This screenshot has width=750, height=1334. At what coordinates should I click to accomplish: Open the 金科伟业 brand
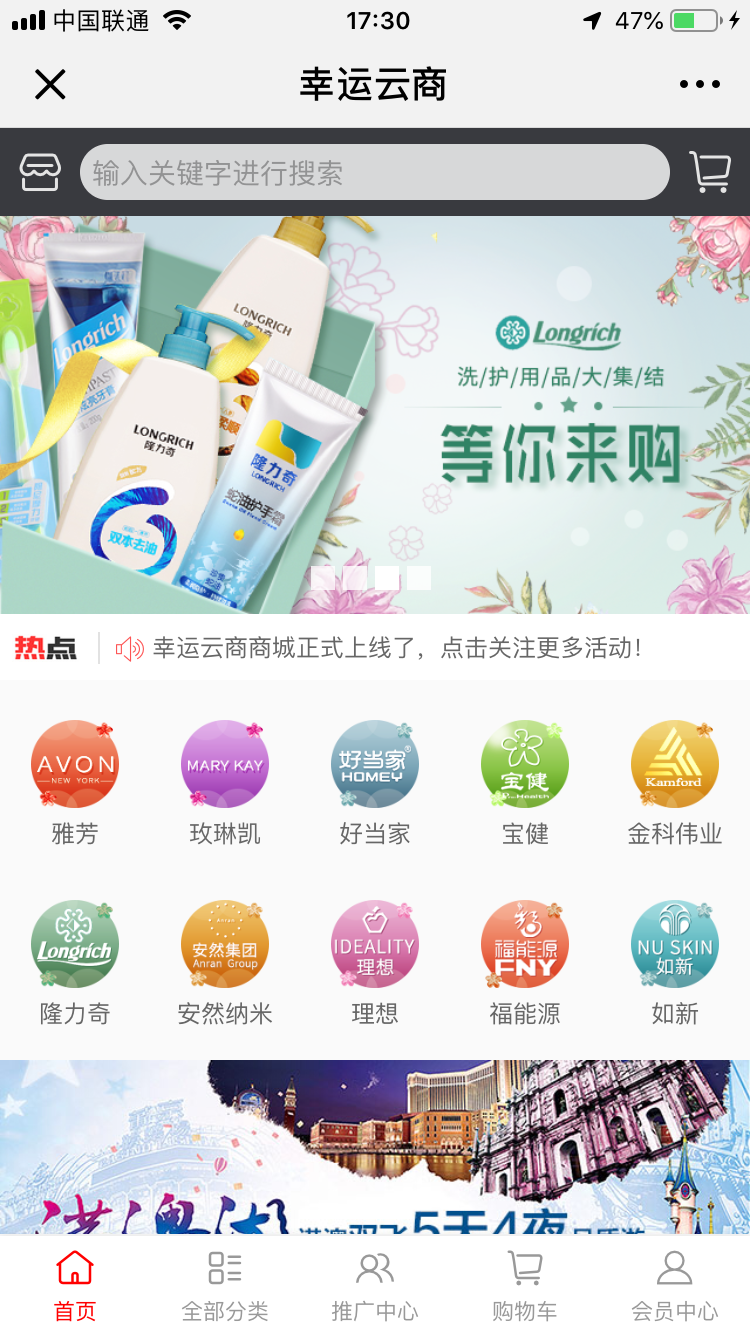click(675, 782)
